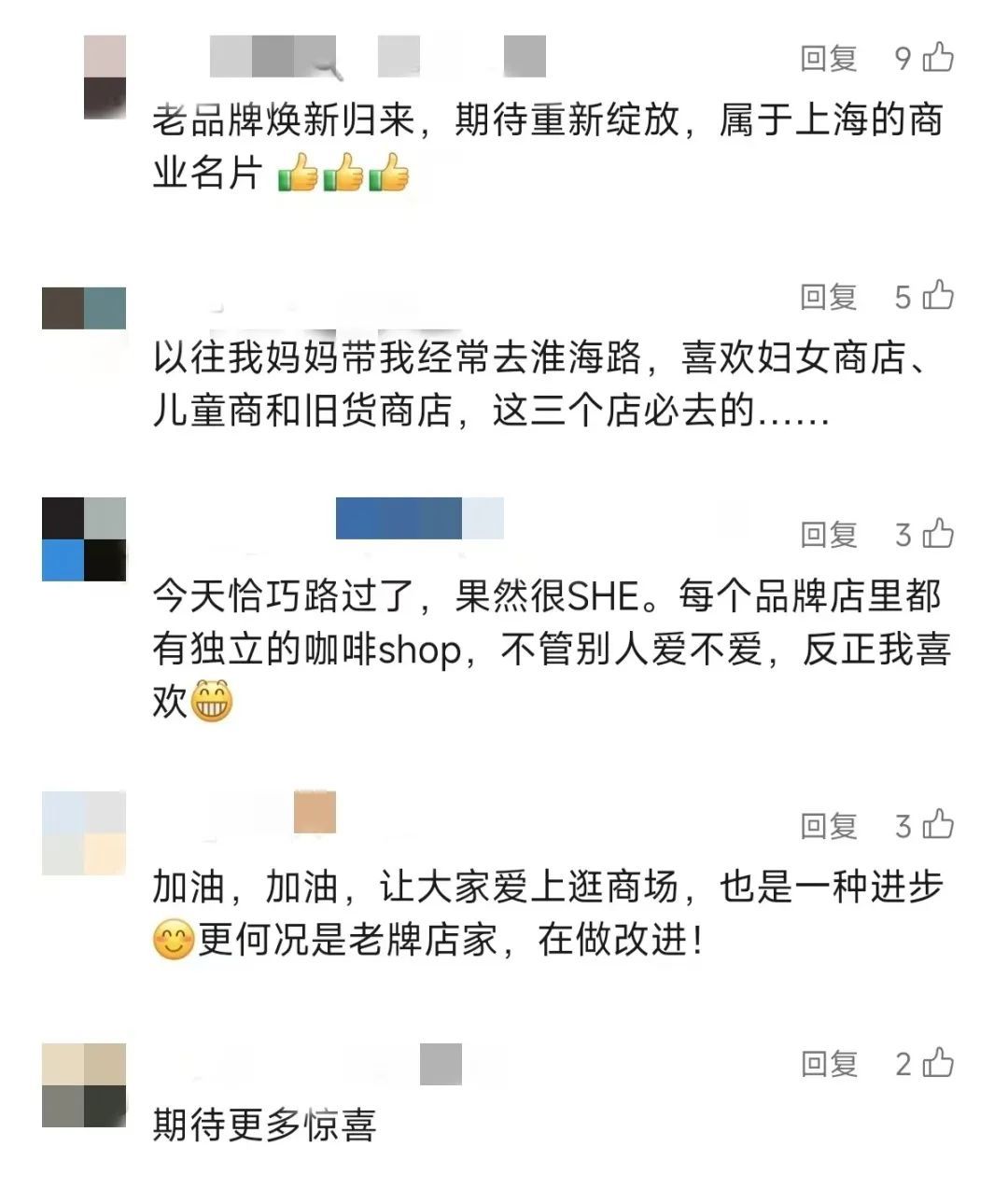1008x1188 pixels.
Task: Like the 期待更多惊喜 comment
Action: [x=937, y=1063]
